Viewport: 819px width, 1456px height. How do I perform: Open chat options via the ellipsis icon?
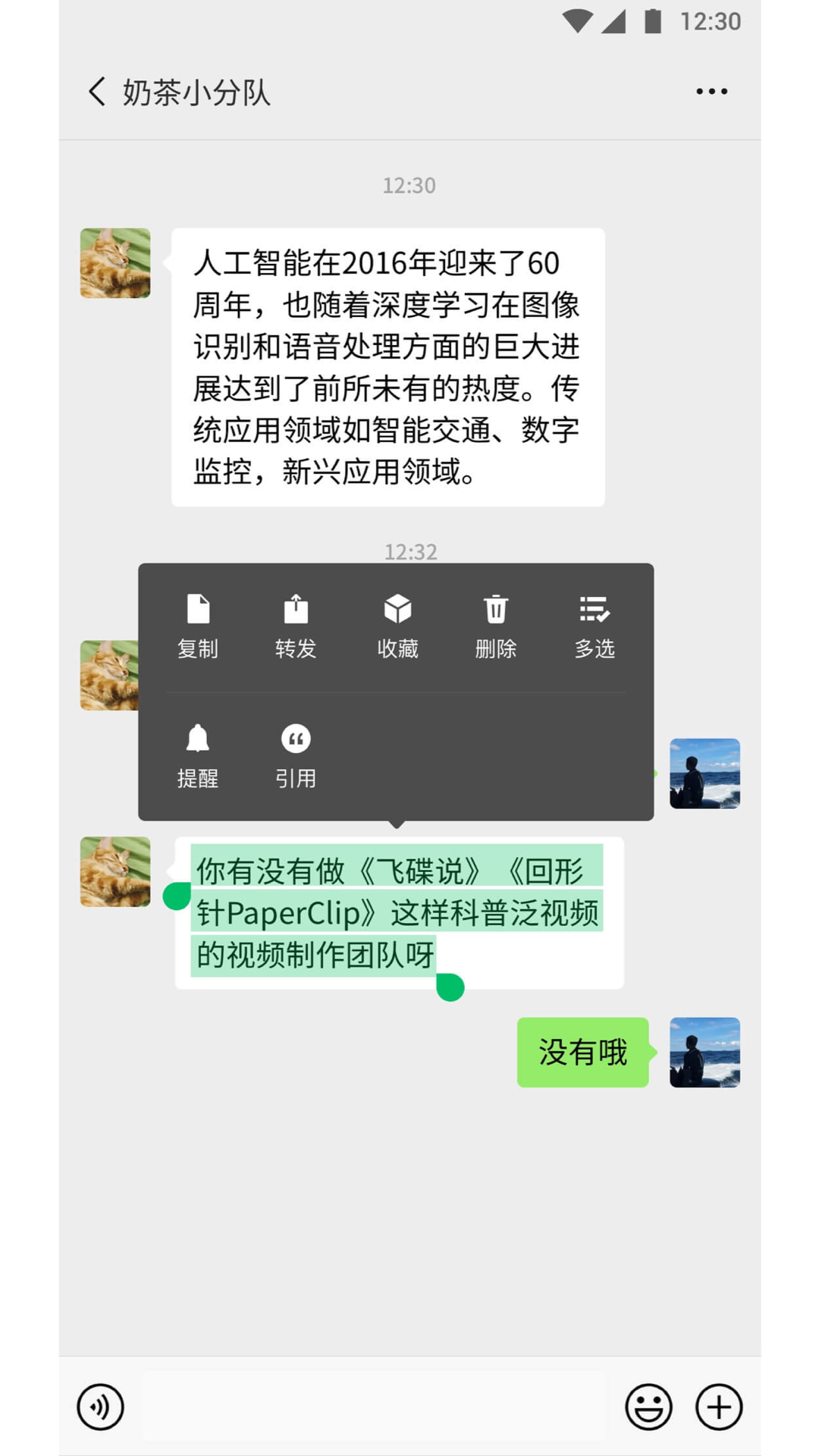[711, 91]
